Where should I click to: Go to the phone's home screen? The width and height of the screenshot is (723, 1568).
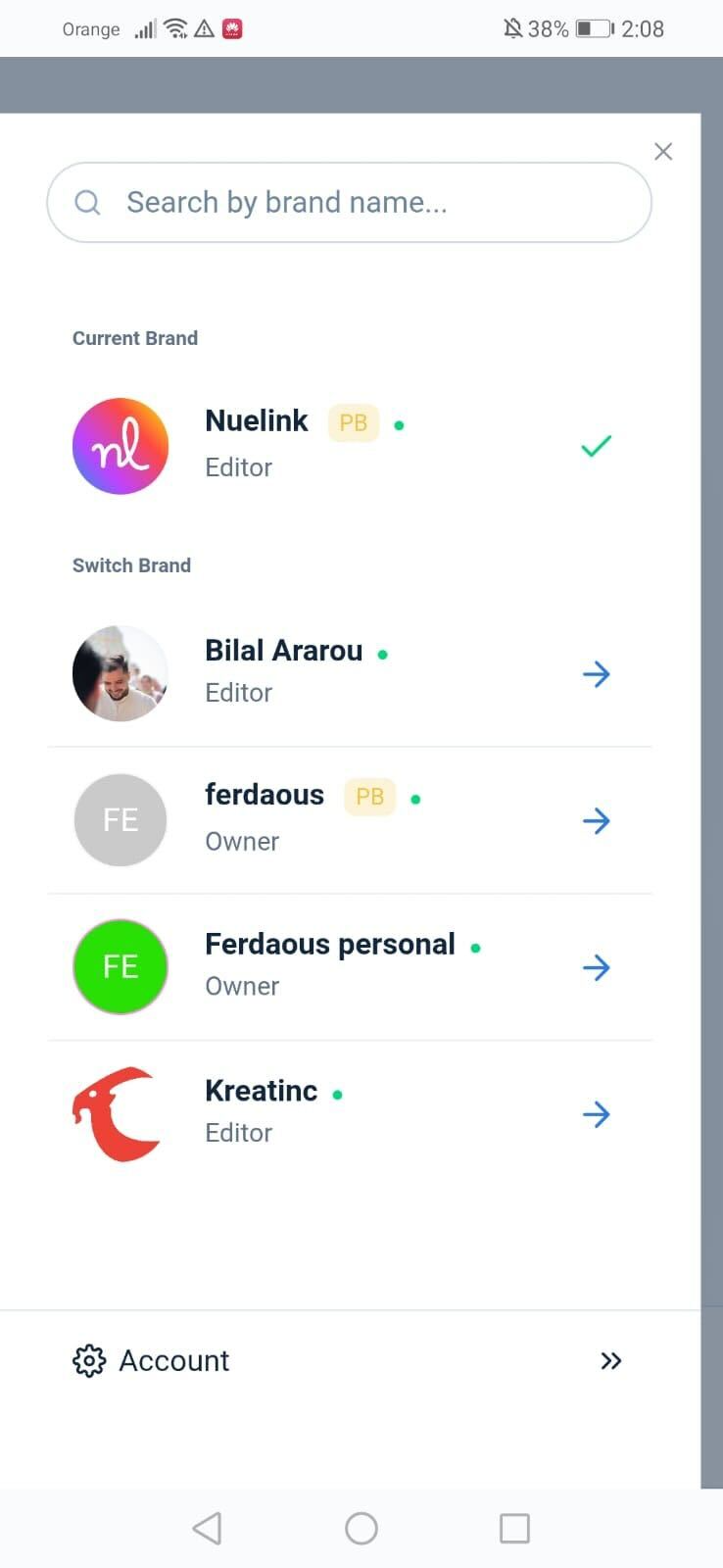coord(361,1528)
